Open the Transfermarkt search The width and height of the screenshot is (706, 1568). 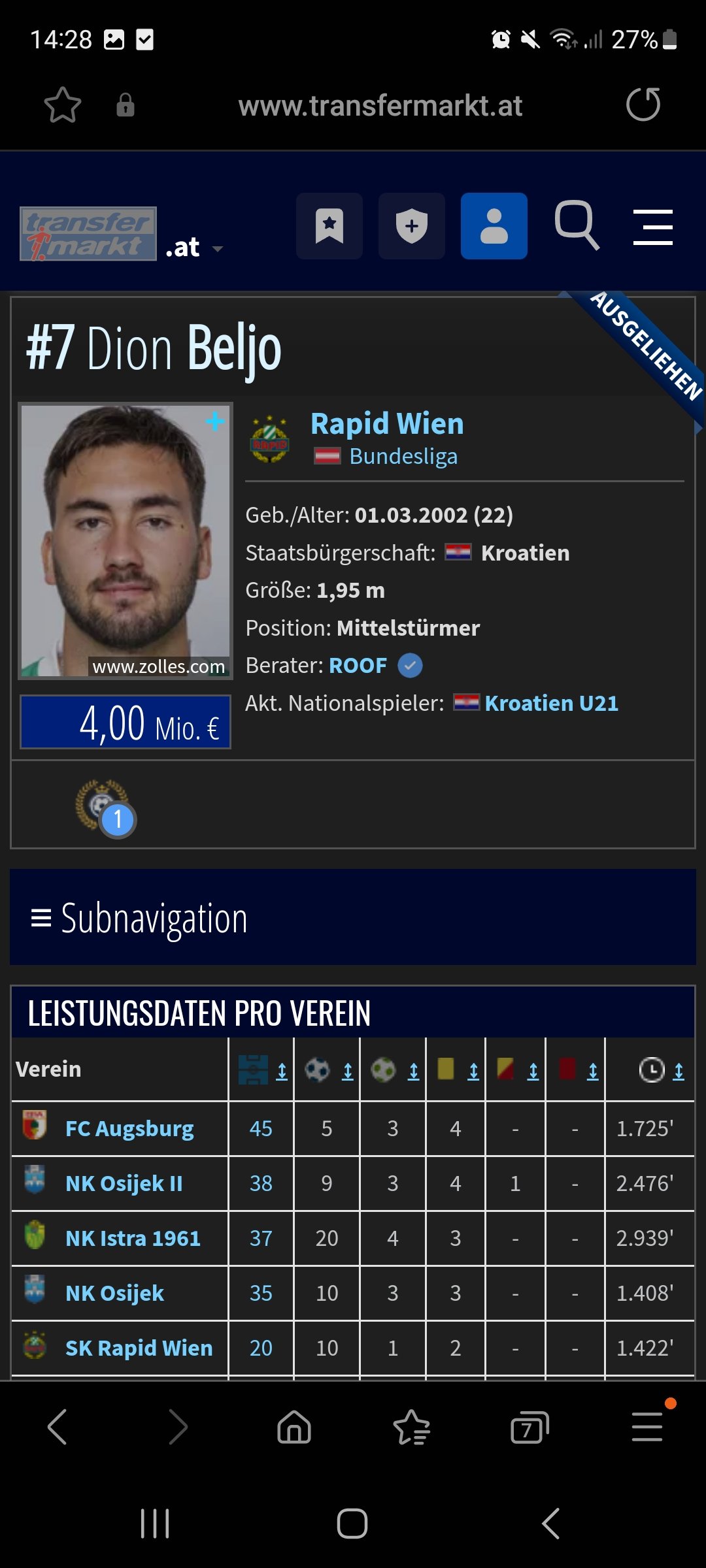click(x=577, y=225)
